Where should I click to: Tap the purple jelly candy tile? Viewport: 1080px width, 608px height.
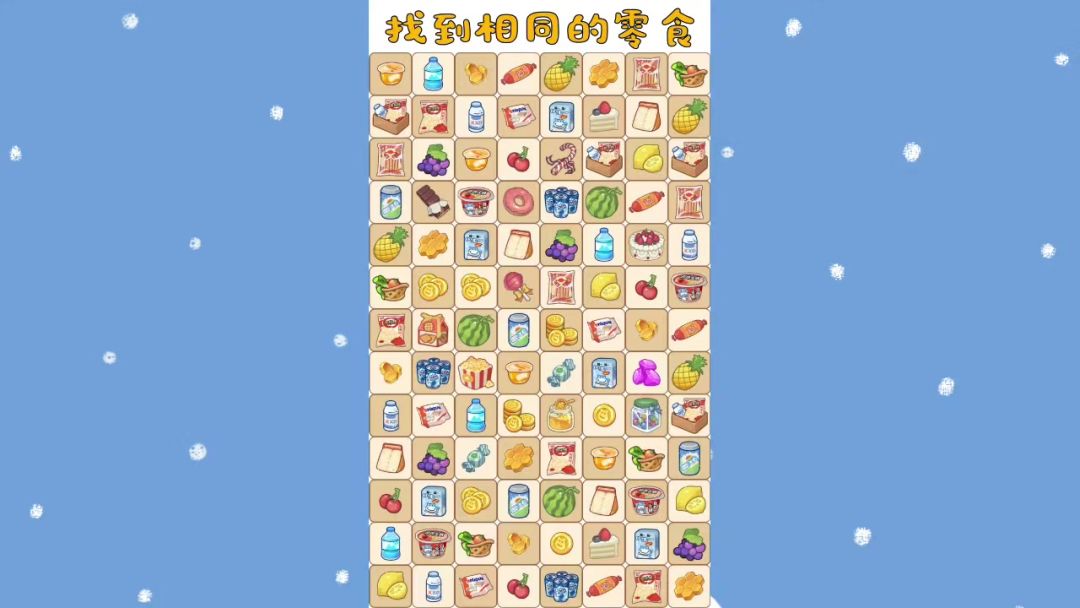[x=647, y=373]
